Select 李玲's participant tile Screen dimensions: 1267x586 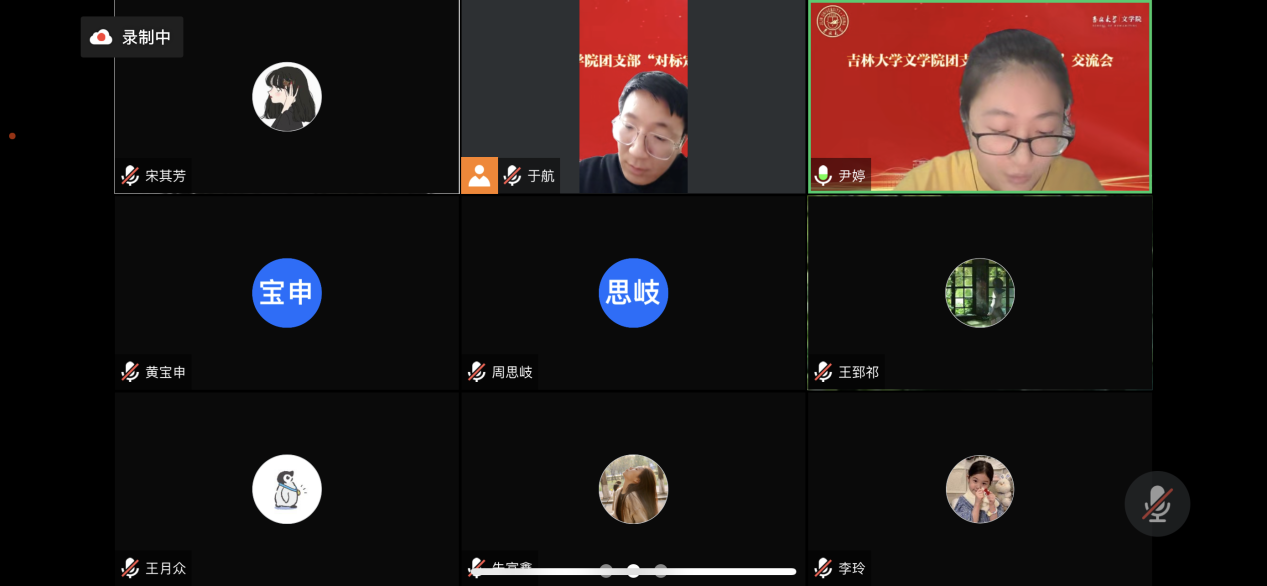979,489
